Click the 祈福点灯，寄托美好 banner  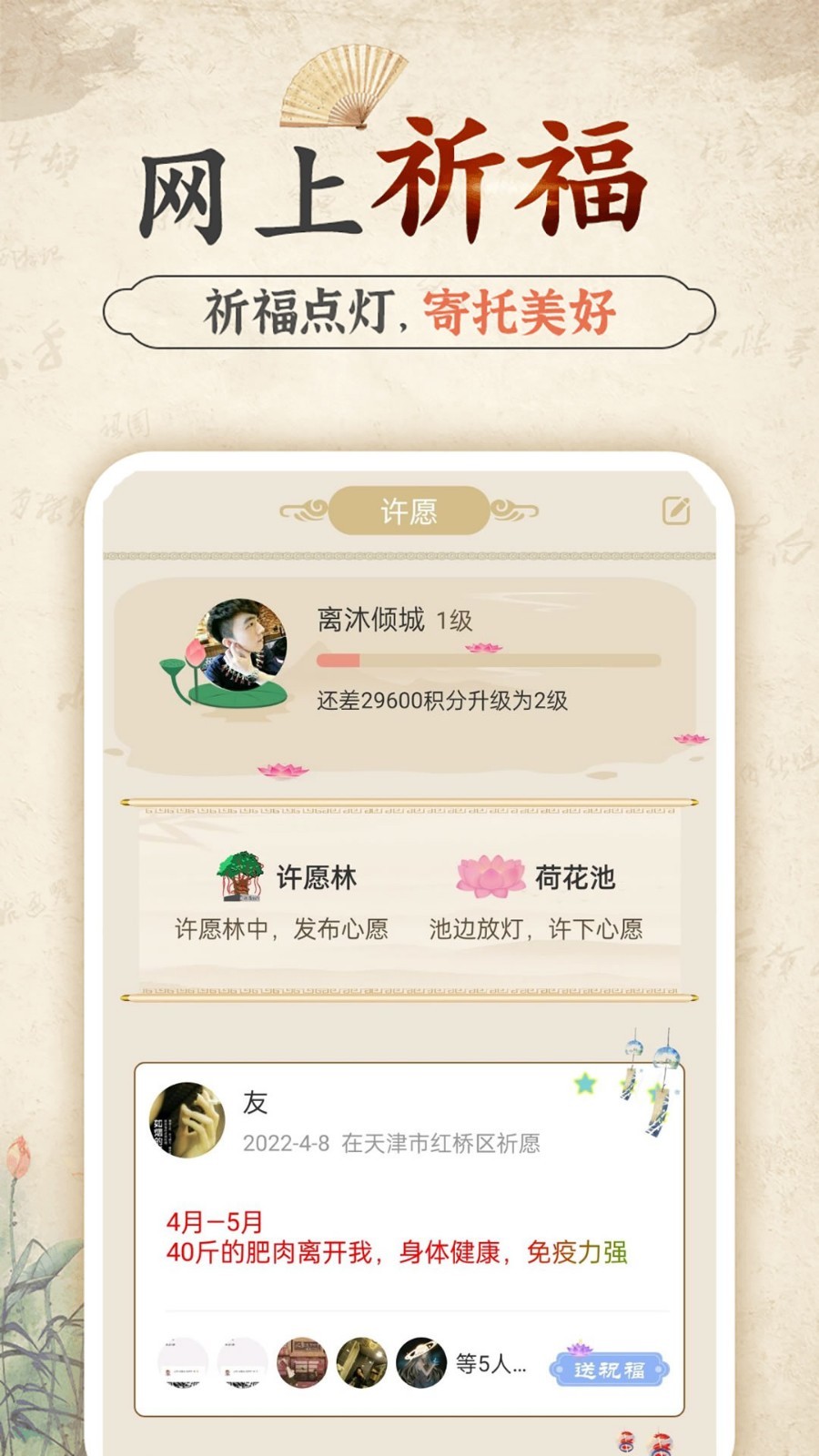point(409,309)
